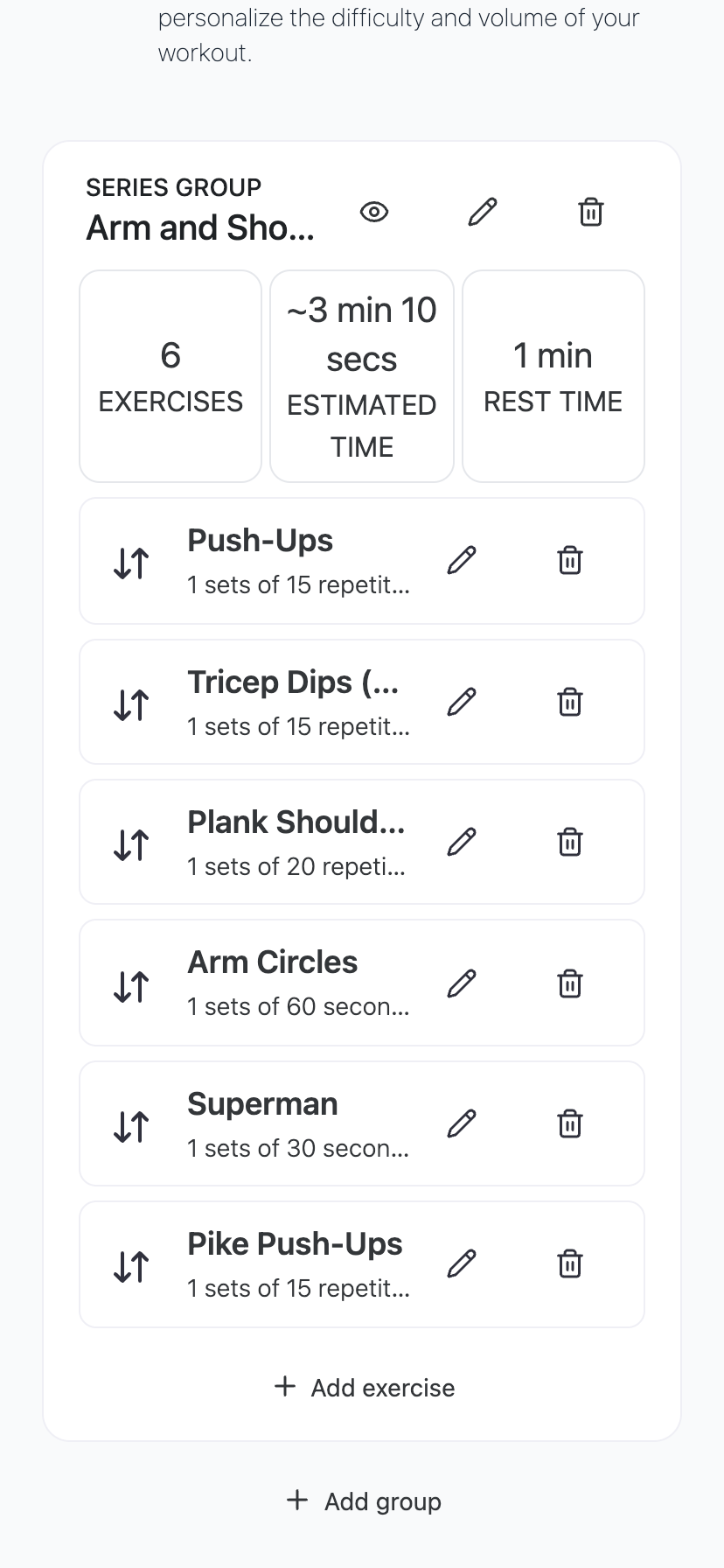The image size is (724, 1568).
Task: Edit the Arm Circles exercise
Action: click(x=462, y=983)
